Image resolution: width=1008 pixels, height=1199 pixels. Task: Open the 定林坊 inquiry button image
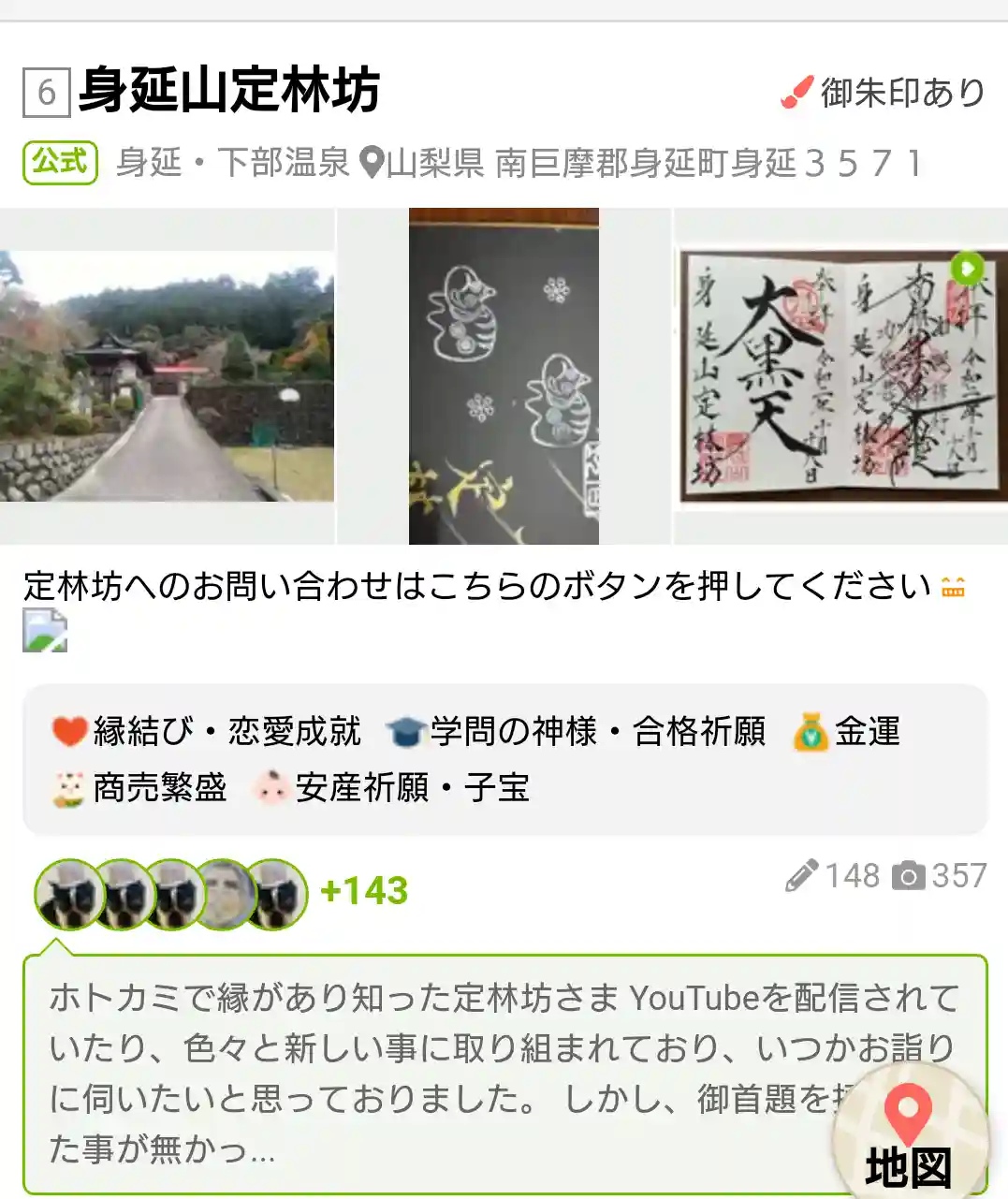[x=45, y=630]
